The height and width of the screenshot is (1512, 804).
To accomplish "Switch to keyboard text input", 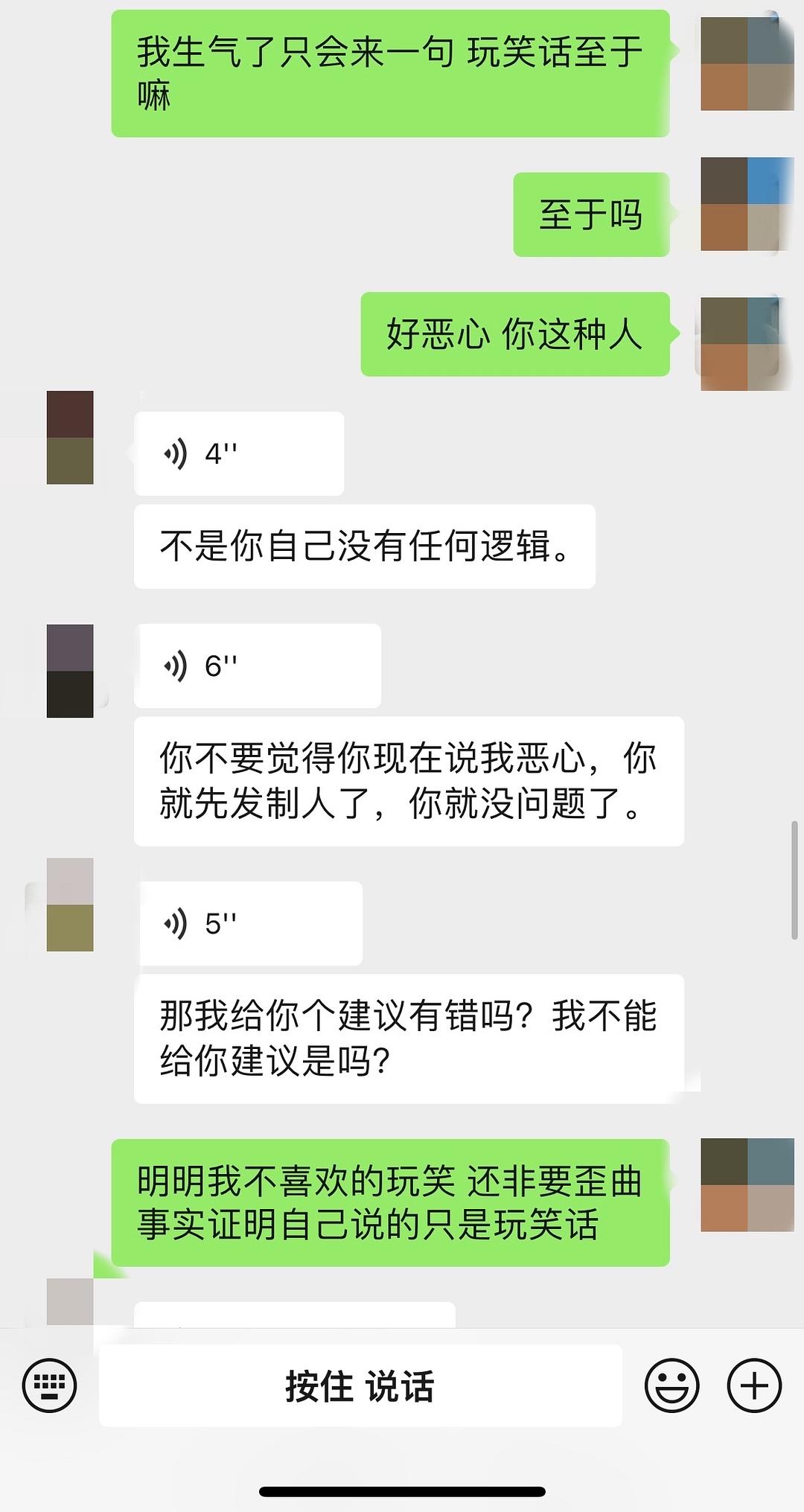I will pos(49,1385).
